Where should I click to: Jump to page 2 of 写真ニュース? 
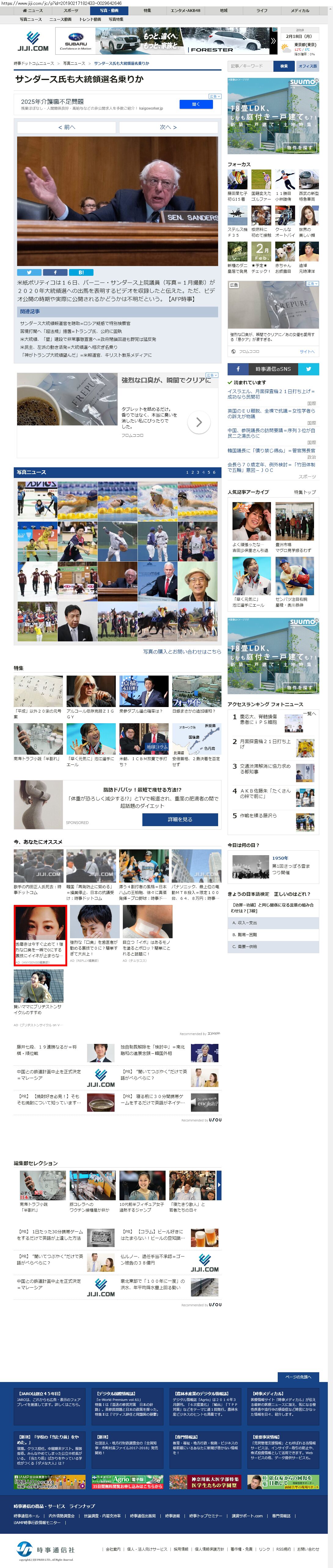coord(192,472)
